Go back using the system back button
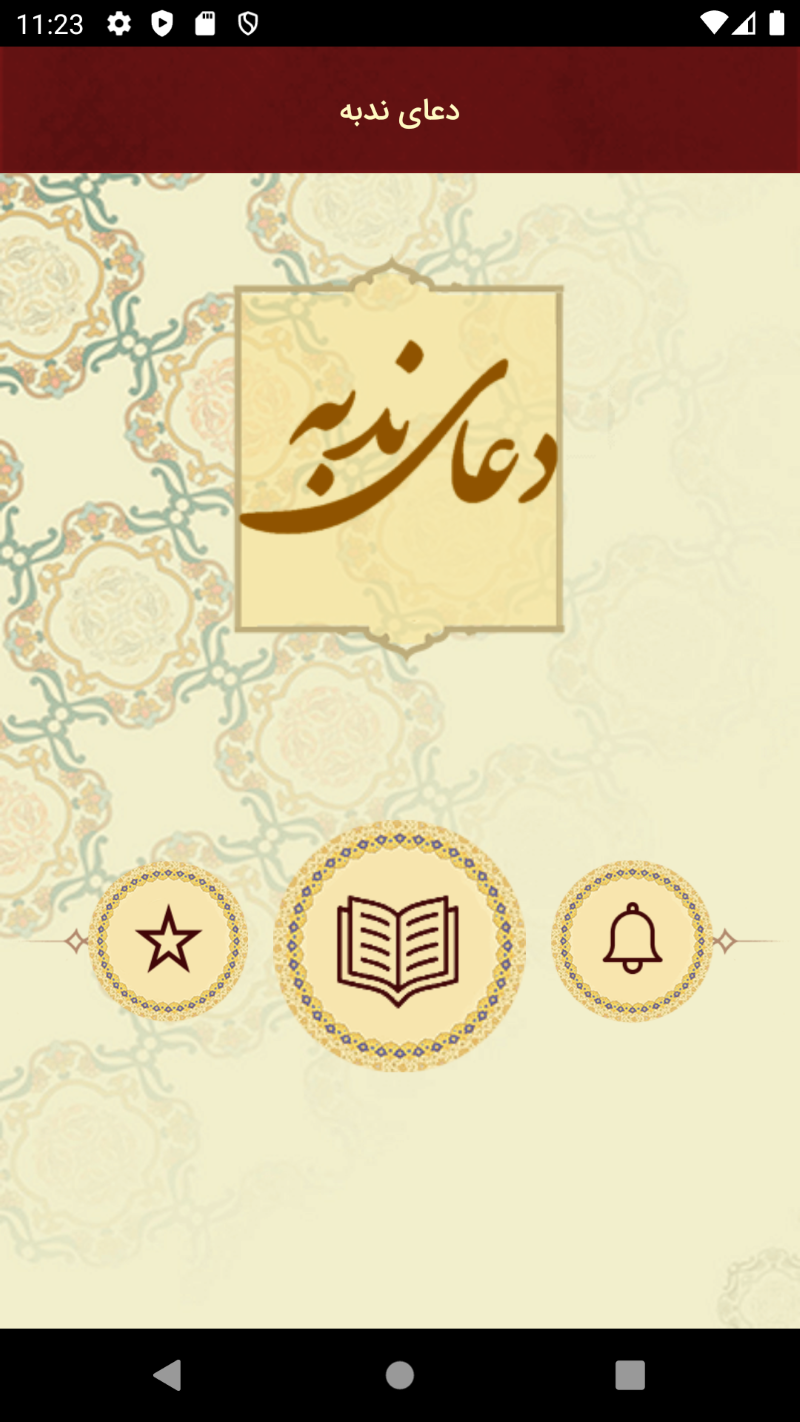 pos(168,1375)
